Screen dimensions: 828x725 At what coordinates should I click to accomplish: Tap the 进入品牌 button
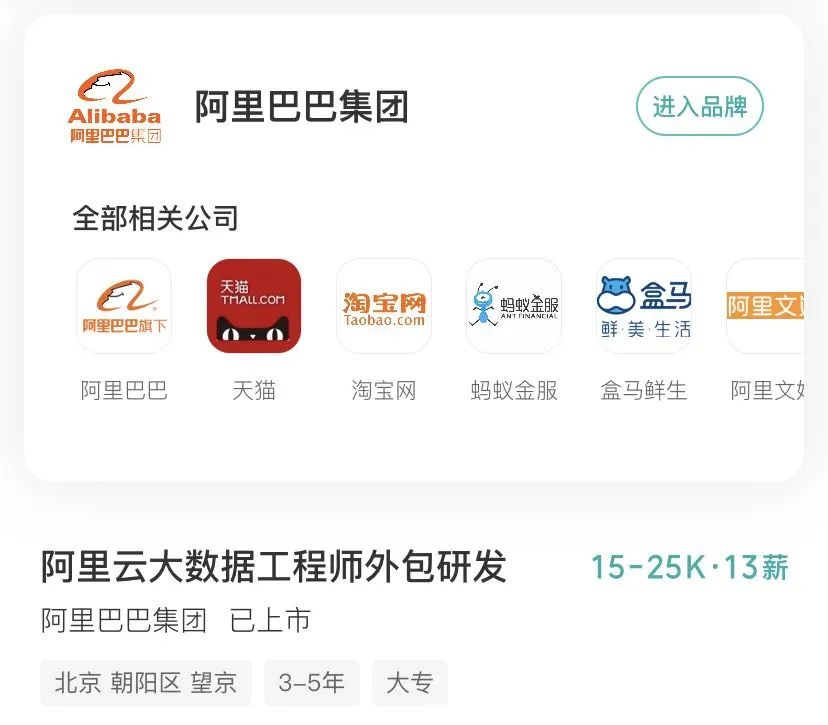[699, 106]
